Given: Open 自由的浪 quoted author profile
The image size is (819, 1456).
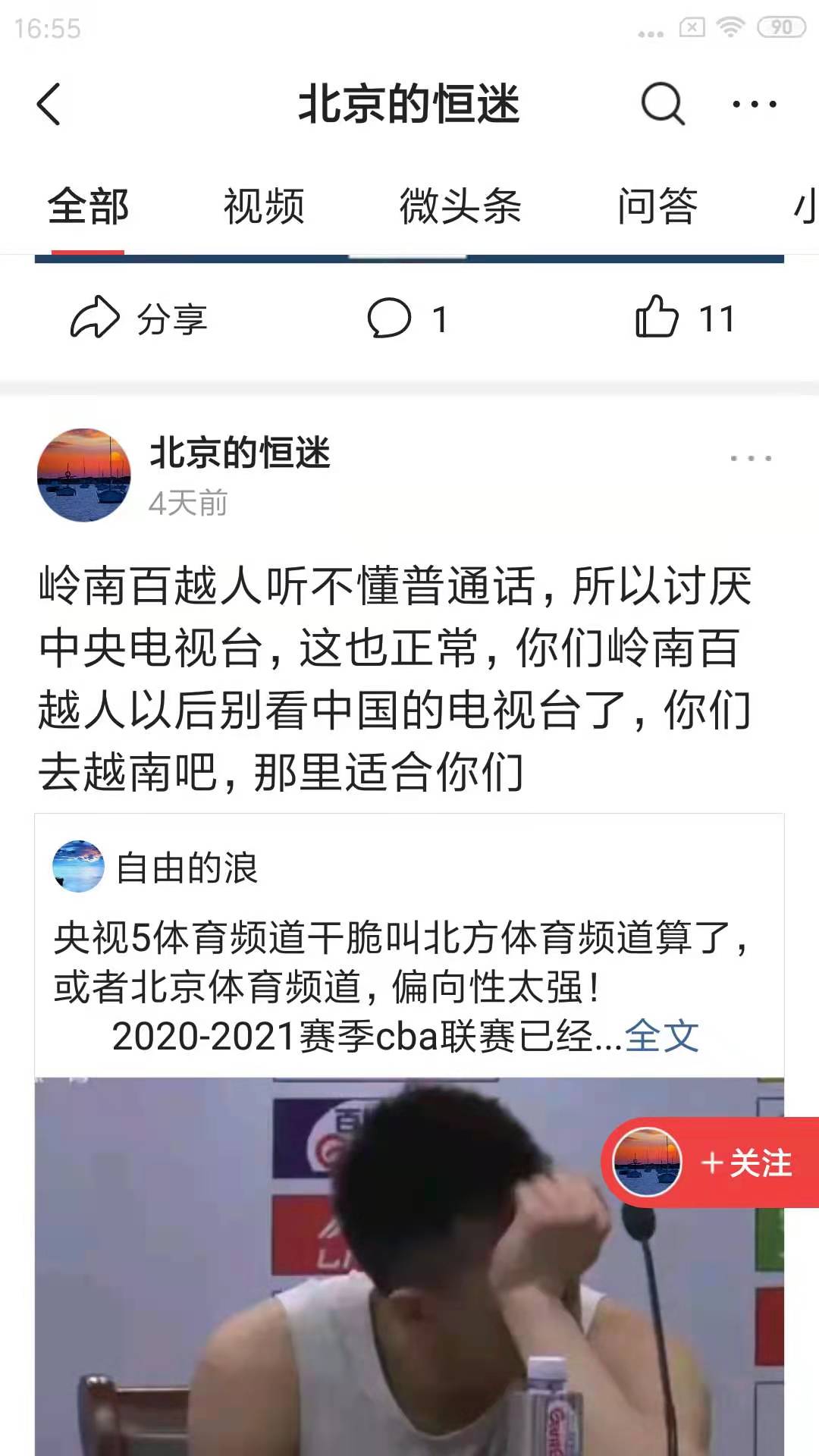Looking at the screenshot, I should click(x=187, y=868).
